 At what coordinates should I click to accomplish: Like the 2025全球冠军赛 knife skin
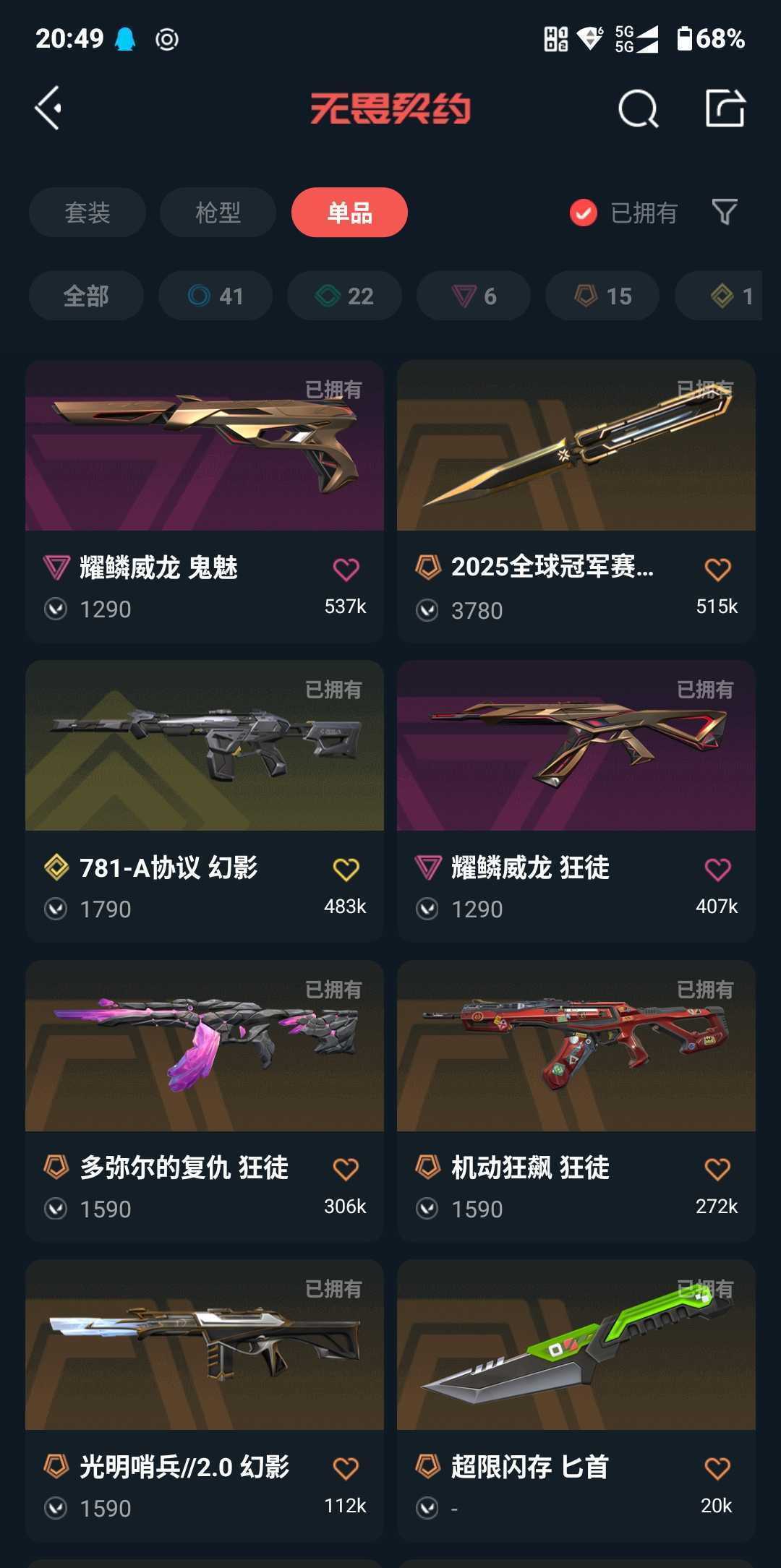[717, 570]
